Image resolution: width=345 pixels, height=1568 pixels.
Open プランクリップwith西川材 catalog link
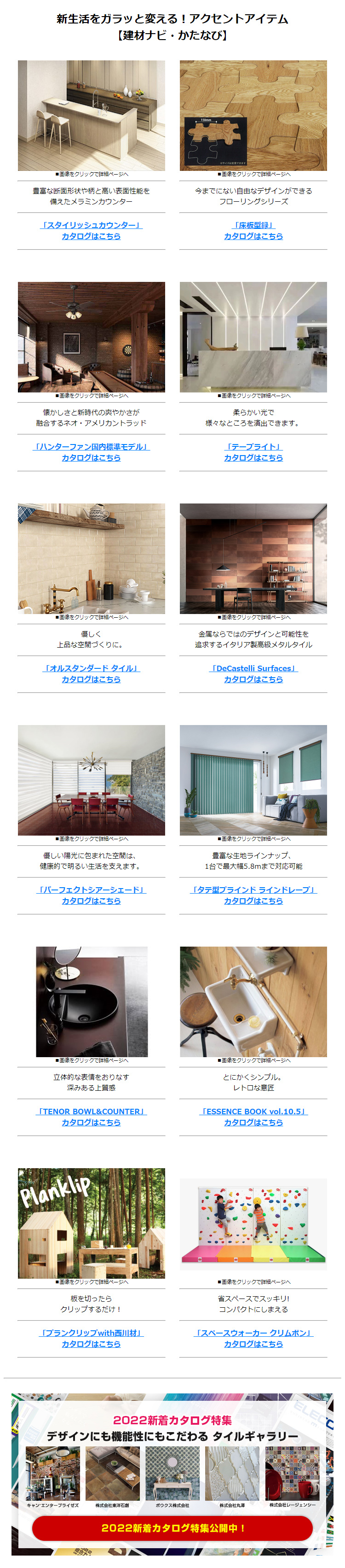click(x=91, y=1339)
